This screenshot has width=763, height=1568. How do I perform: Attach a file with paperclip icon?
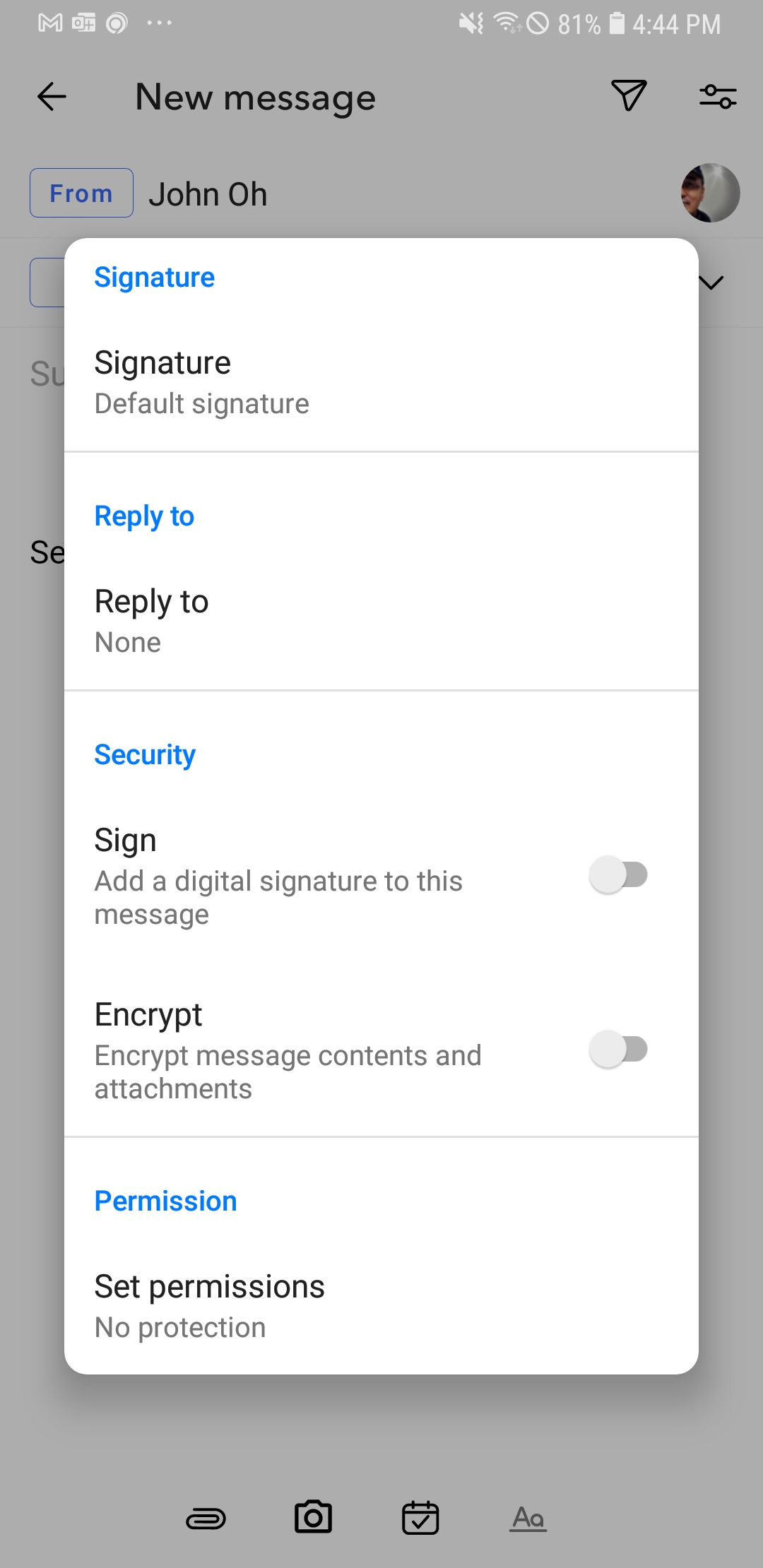click(206, 1519)
